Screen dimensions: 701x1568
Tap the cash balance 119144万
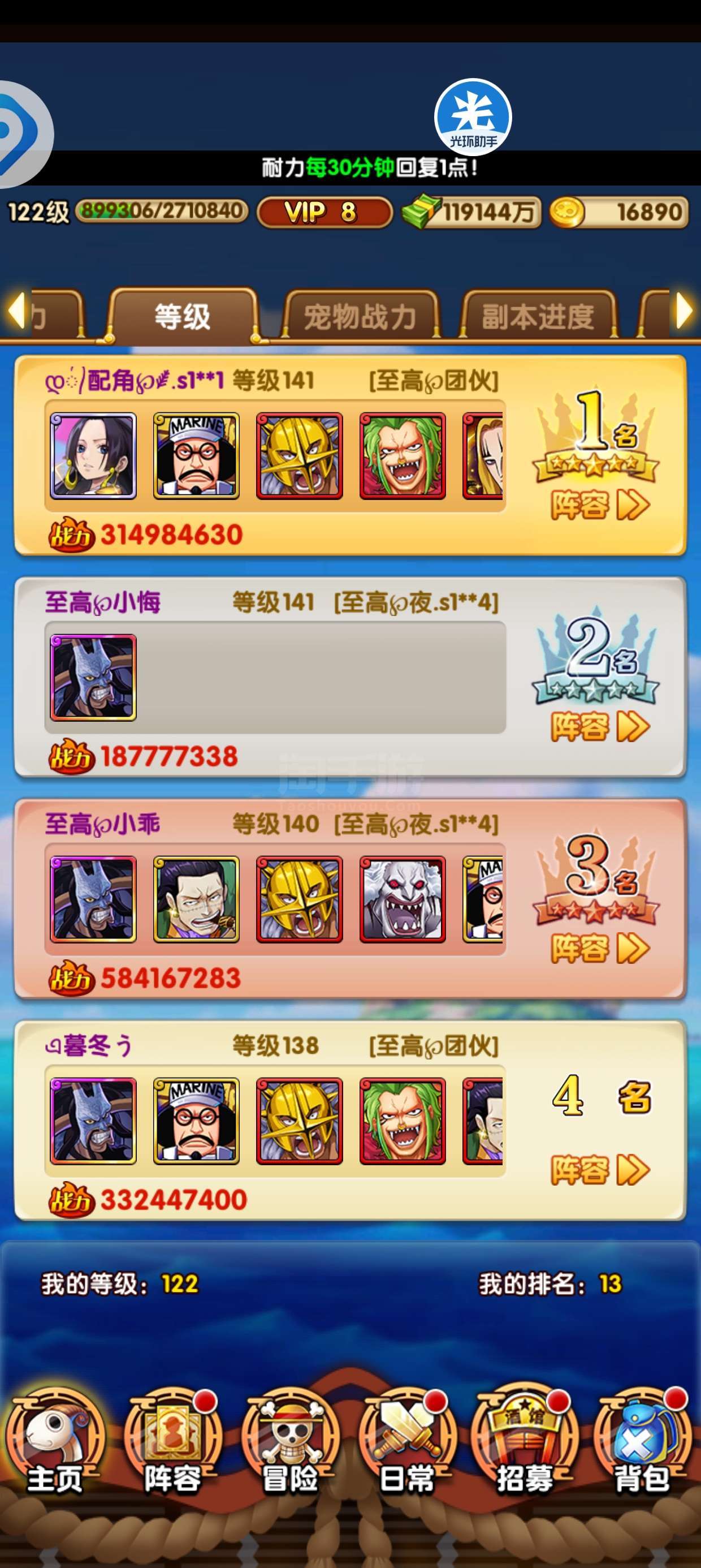(x=473, y=212)
